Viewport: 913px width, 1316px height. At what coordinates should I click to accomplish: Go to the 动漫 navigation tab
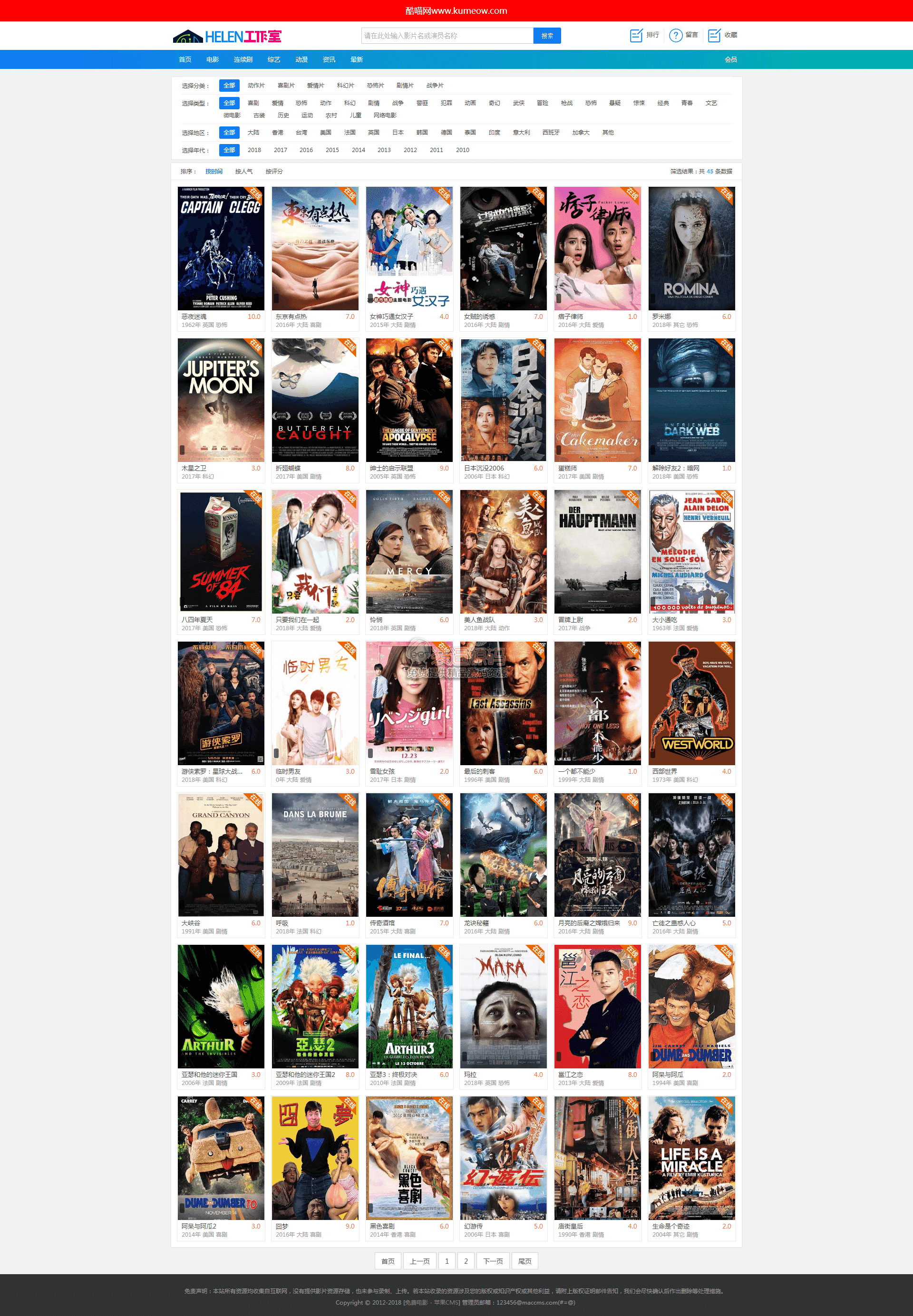301,59
